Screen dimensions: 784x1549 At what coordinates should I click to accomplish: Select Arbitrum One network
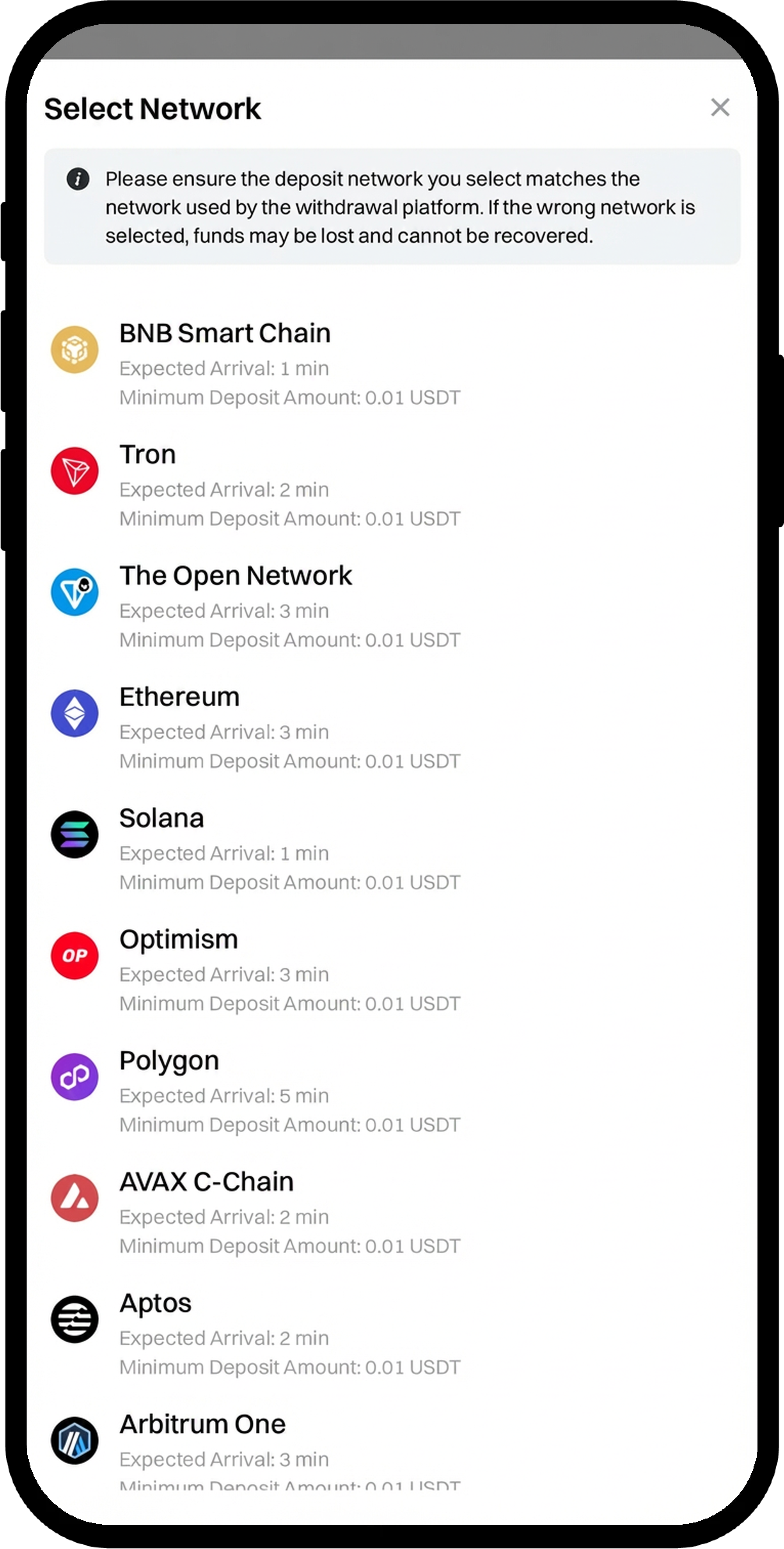point(202,1425)
